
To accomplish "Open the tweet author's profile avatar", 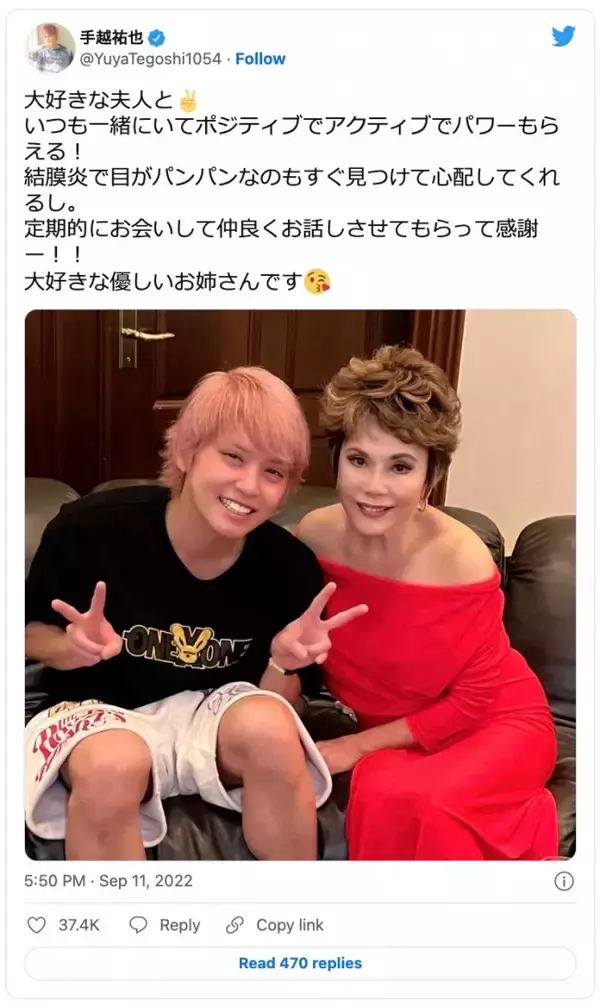I will pyautogui.click(x=50, y=48).
